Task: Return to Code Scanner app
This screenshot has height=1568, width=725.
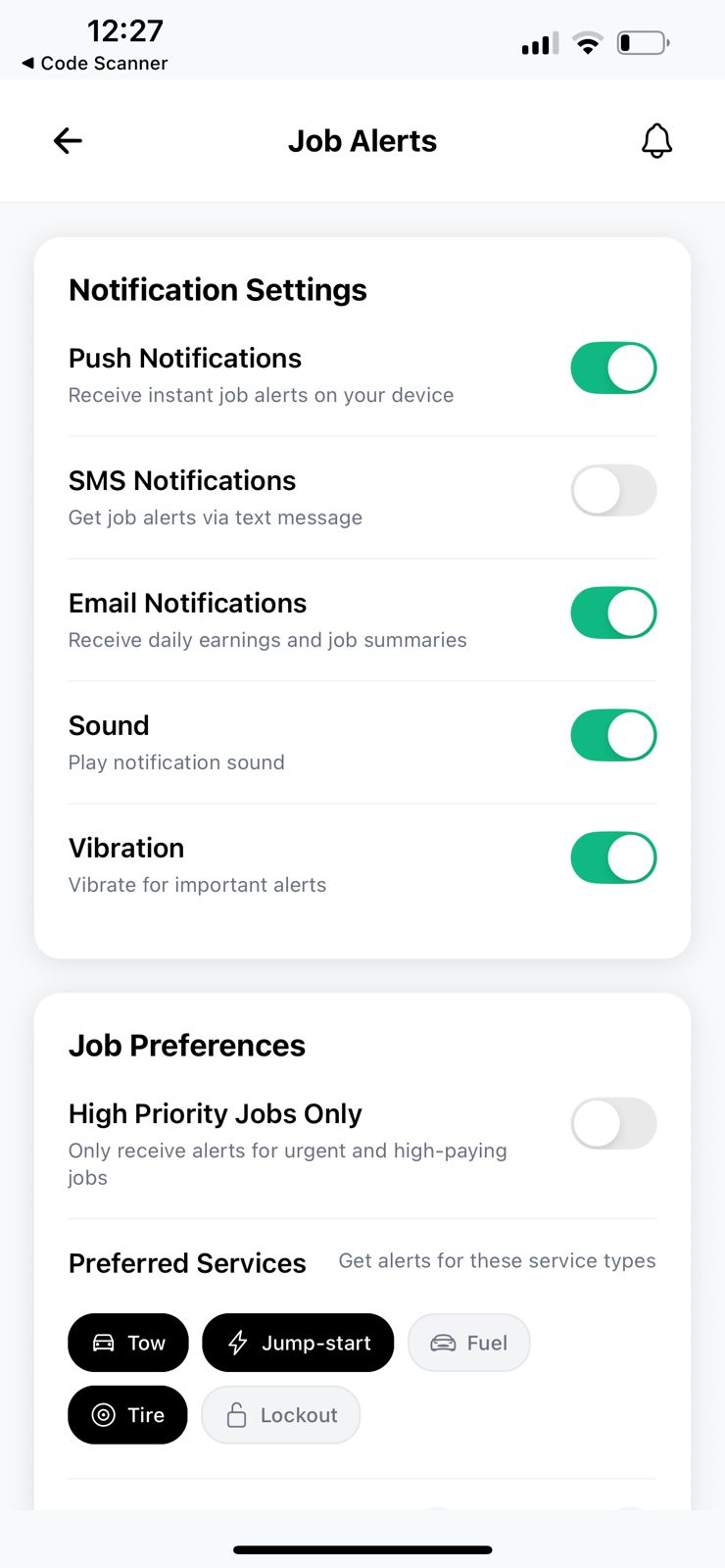Action: point(94,63)
